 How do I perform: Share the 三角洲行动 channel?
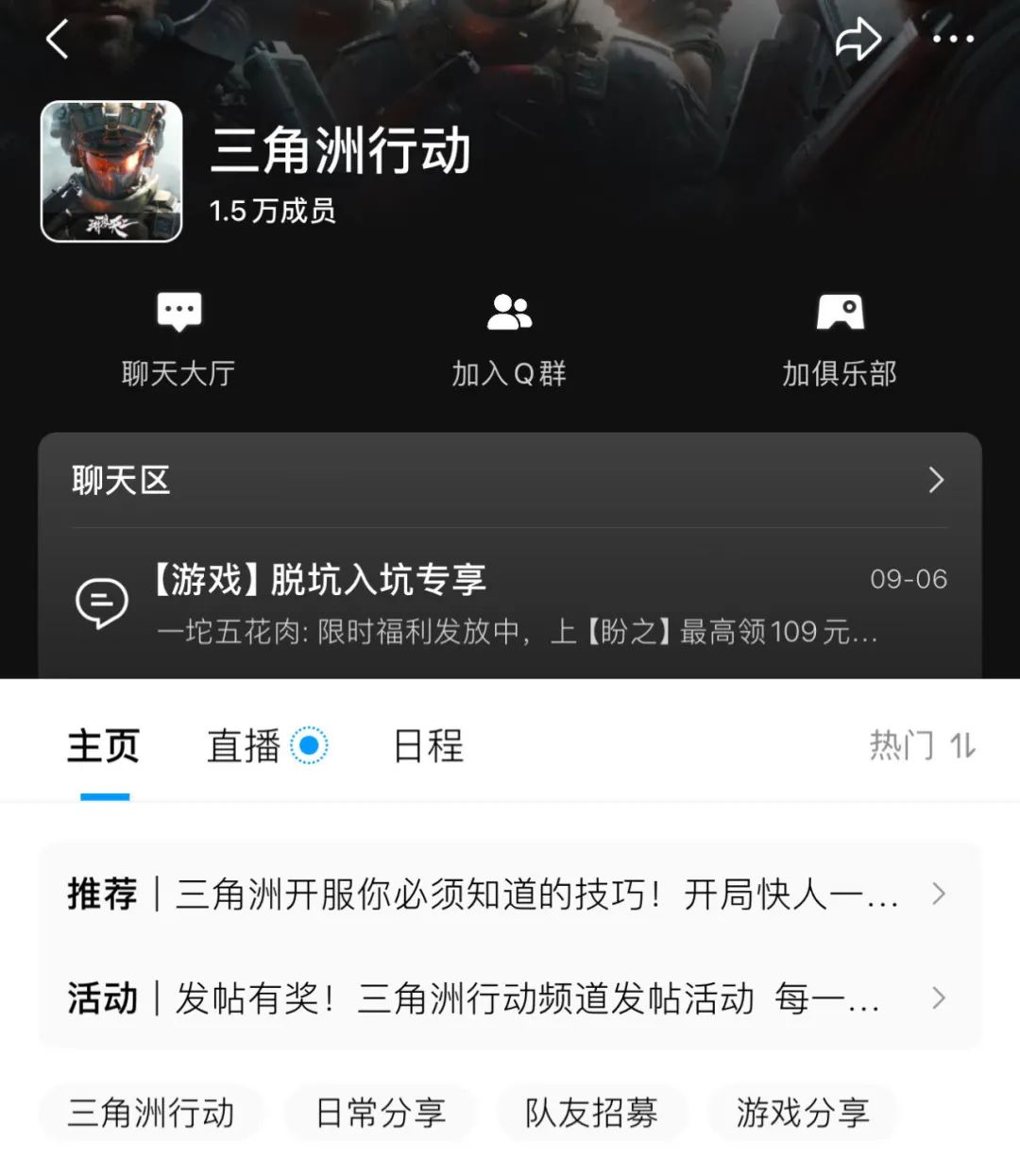858,40
